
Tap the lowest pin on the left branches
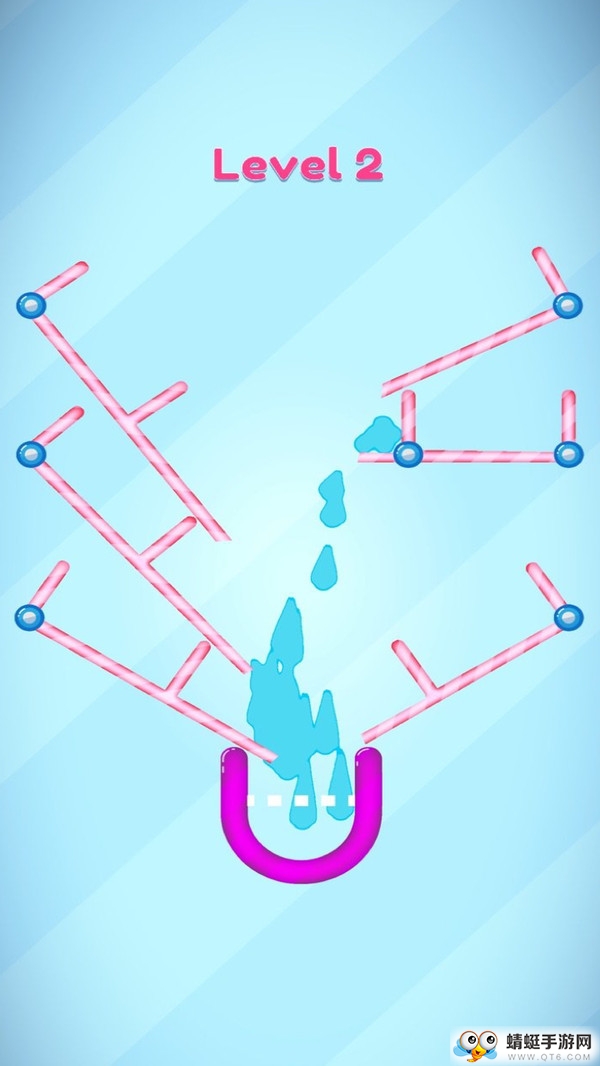coord(32,616)
